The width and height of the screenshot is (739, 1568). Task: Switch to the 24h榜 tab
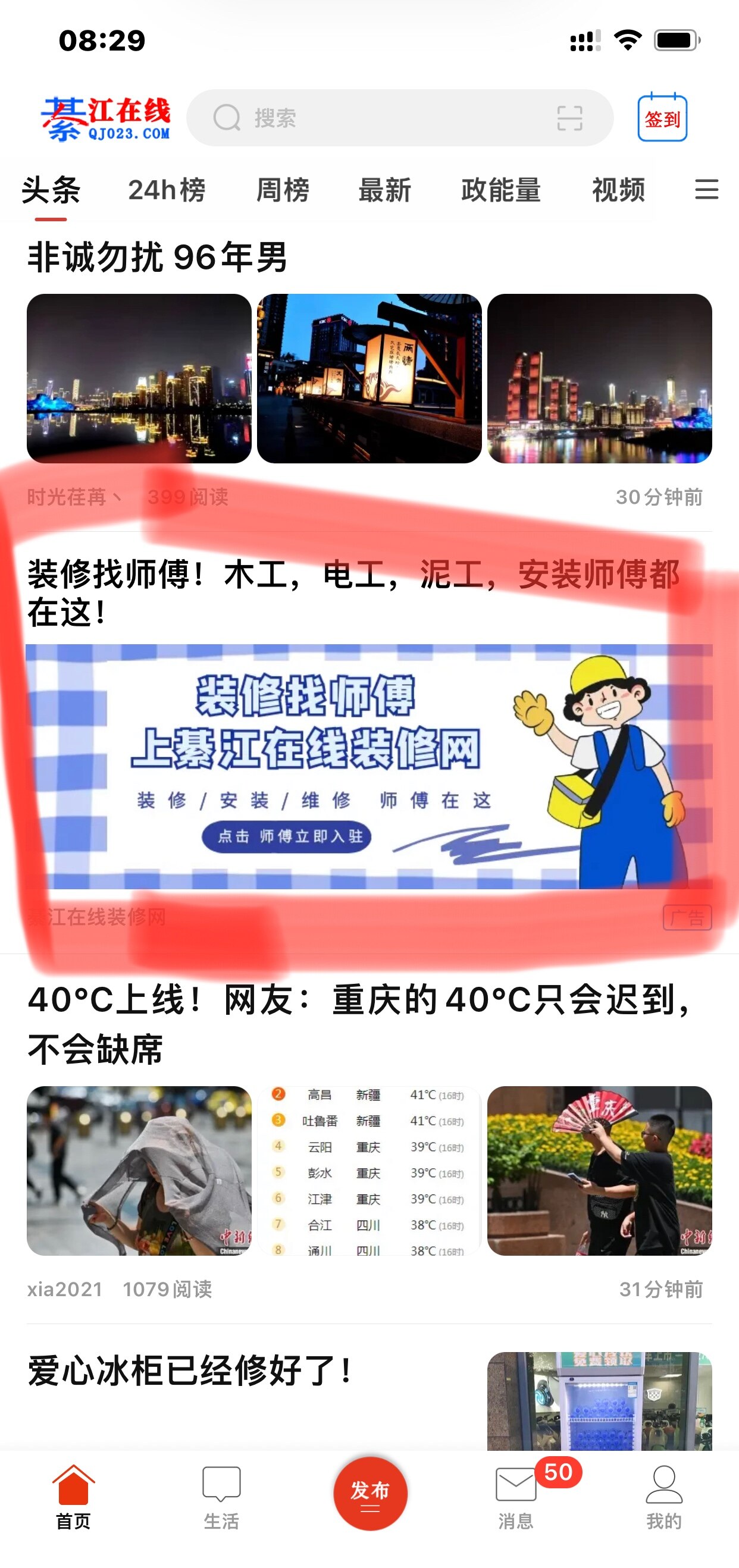pyautogui.click(x=167, y=190)
